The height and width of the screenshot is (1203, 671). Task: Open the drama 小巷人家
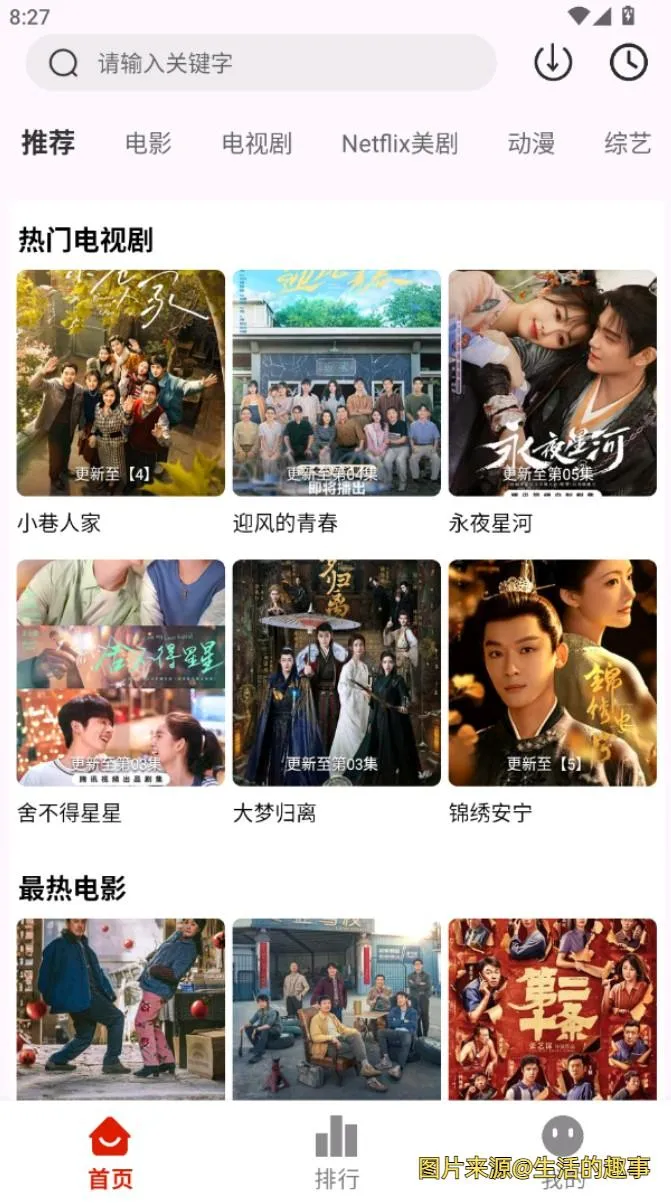[121, 383]
